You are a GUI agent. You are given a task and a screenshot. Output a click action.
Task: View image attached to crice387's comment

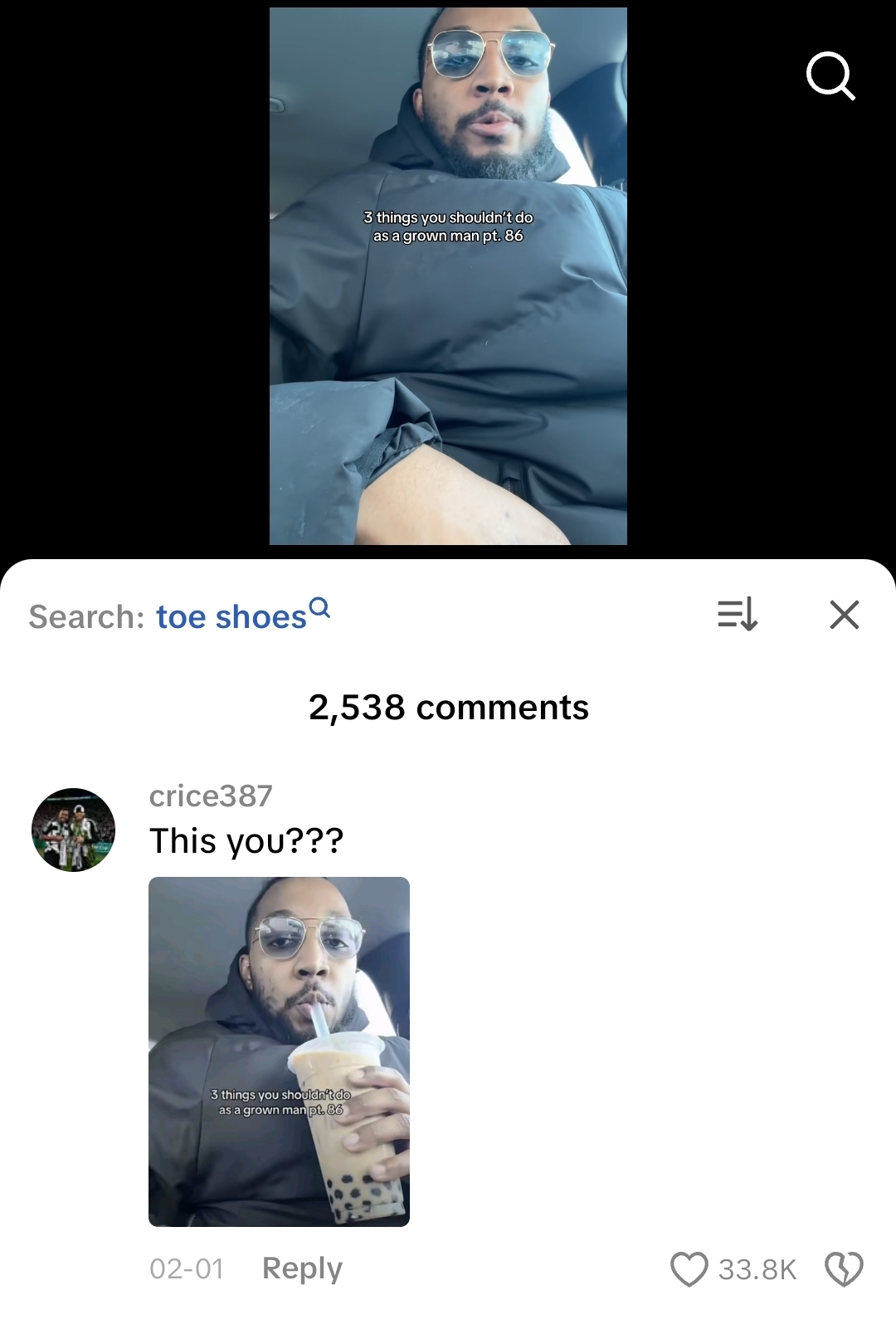click(279, 1051)
